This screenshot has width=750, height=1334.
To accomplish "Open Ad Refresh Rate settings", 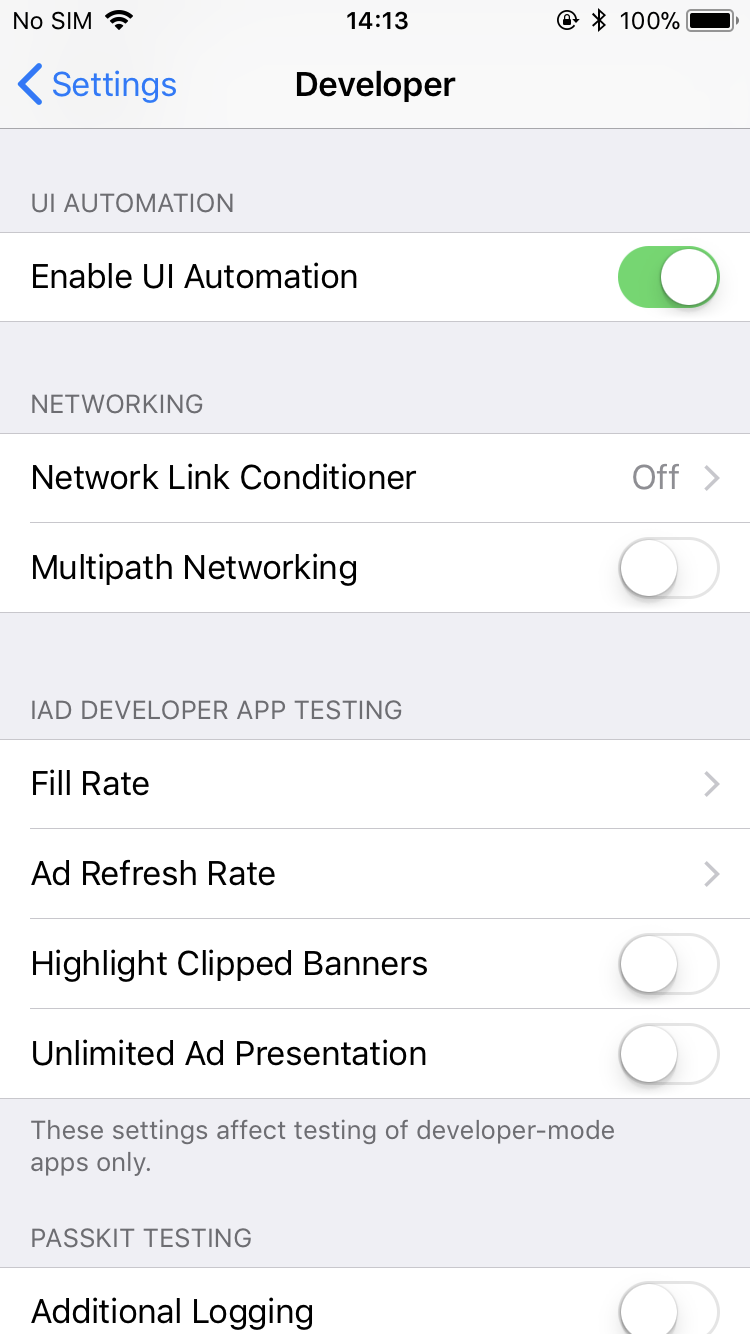I will (x=375, y=874).
